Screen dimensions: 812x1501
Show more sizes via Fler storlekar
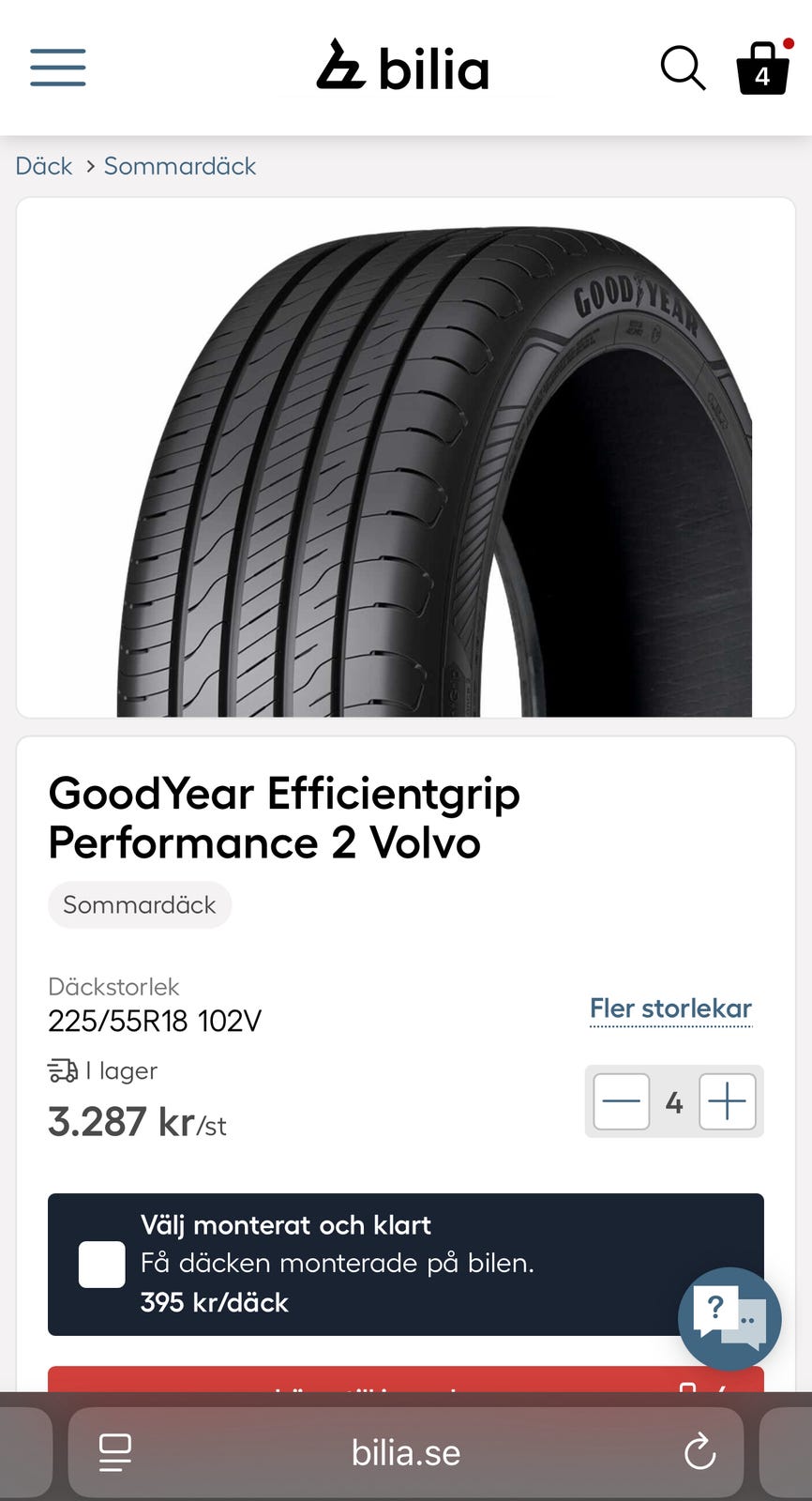tap(670, 1008)
